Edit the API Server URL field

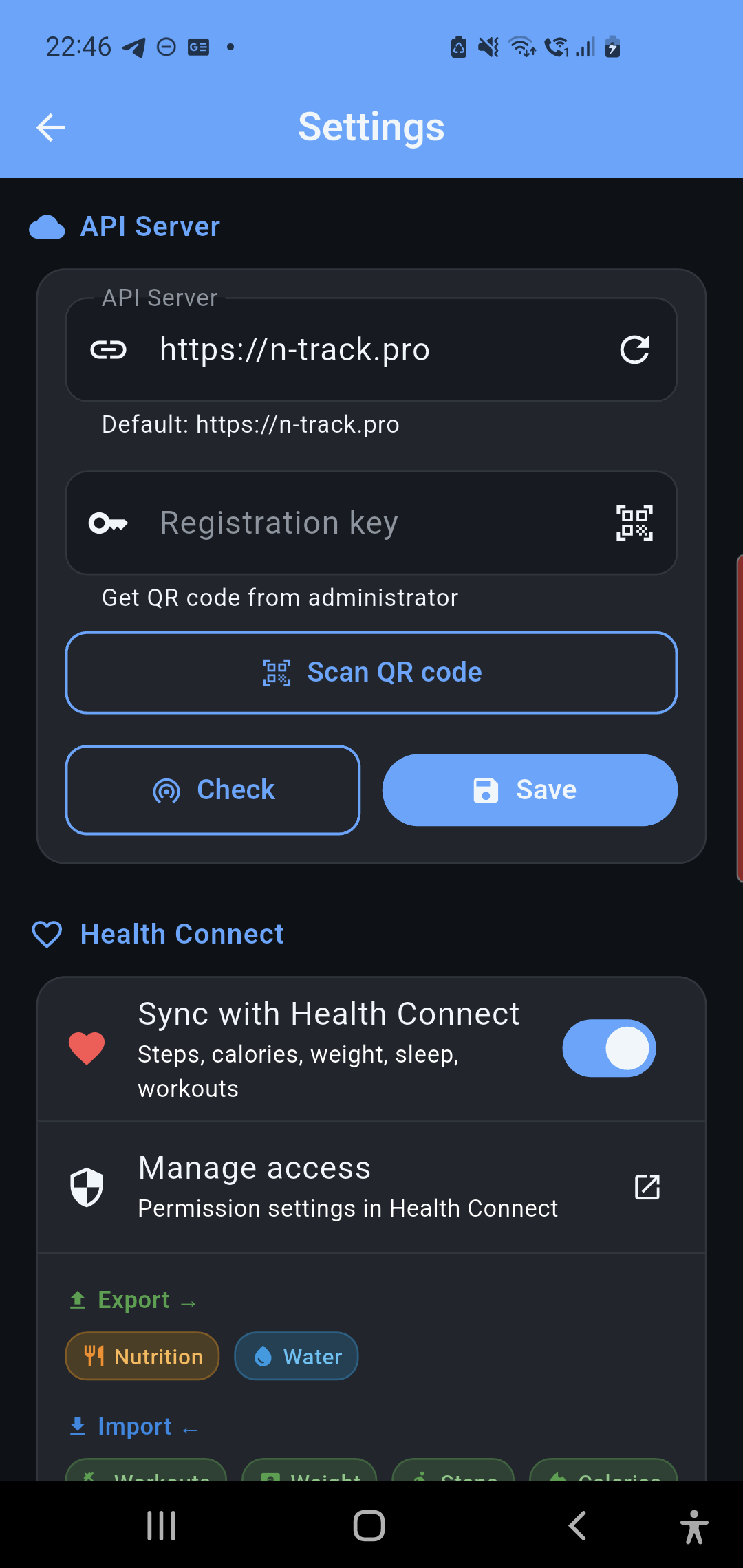pos(371,349)
